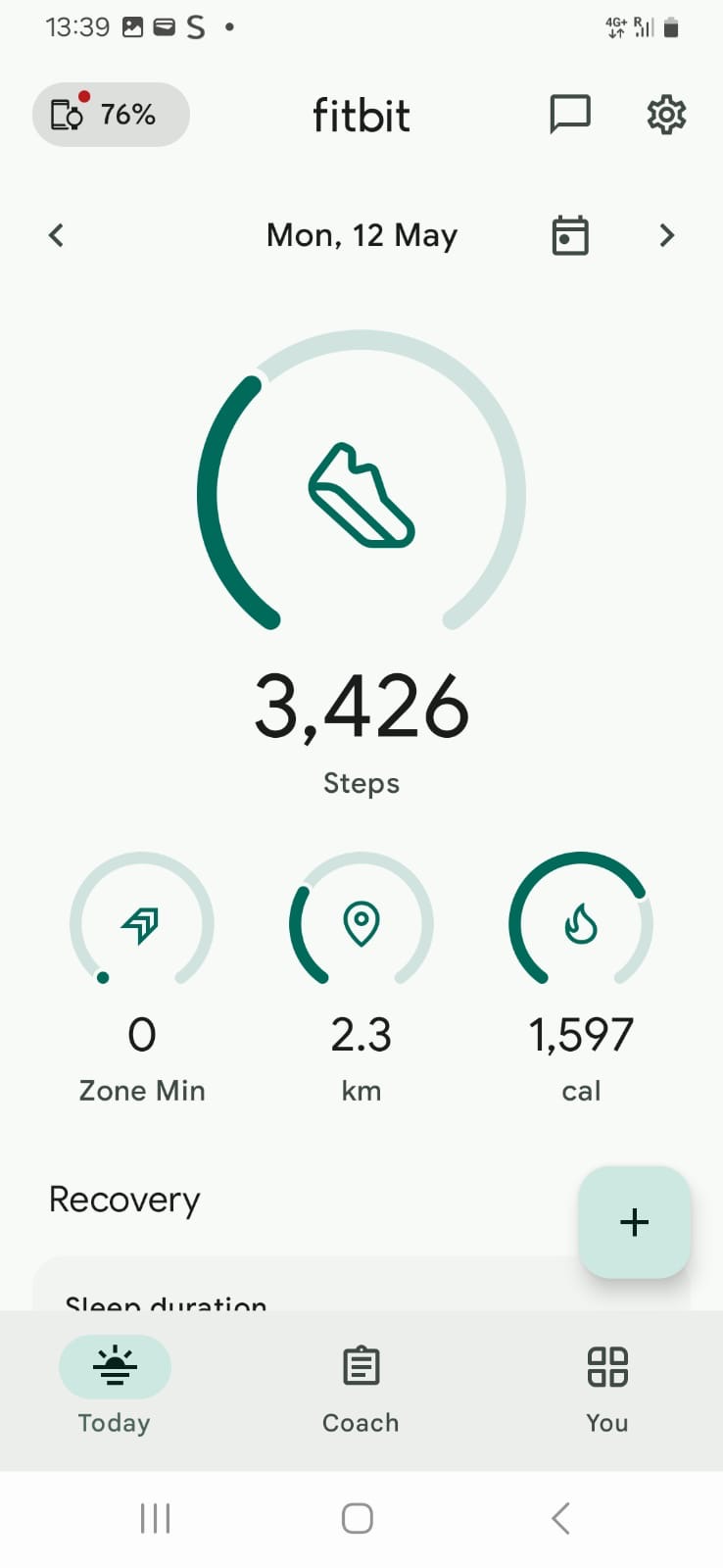
Task: Open Zone Min stats
Action: pyautogui.click(x=142, y=977)
